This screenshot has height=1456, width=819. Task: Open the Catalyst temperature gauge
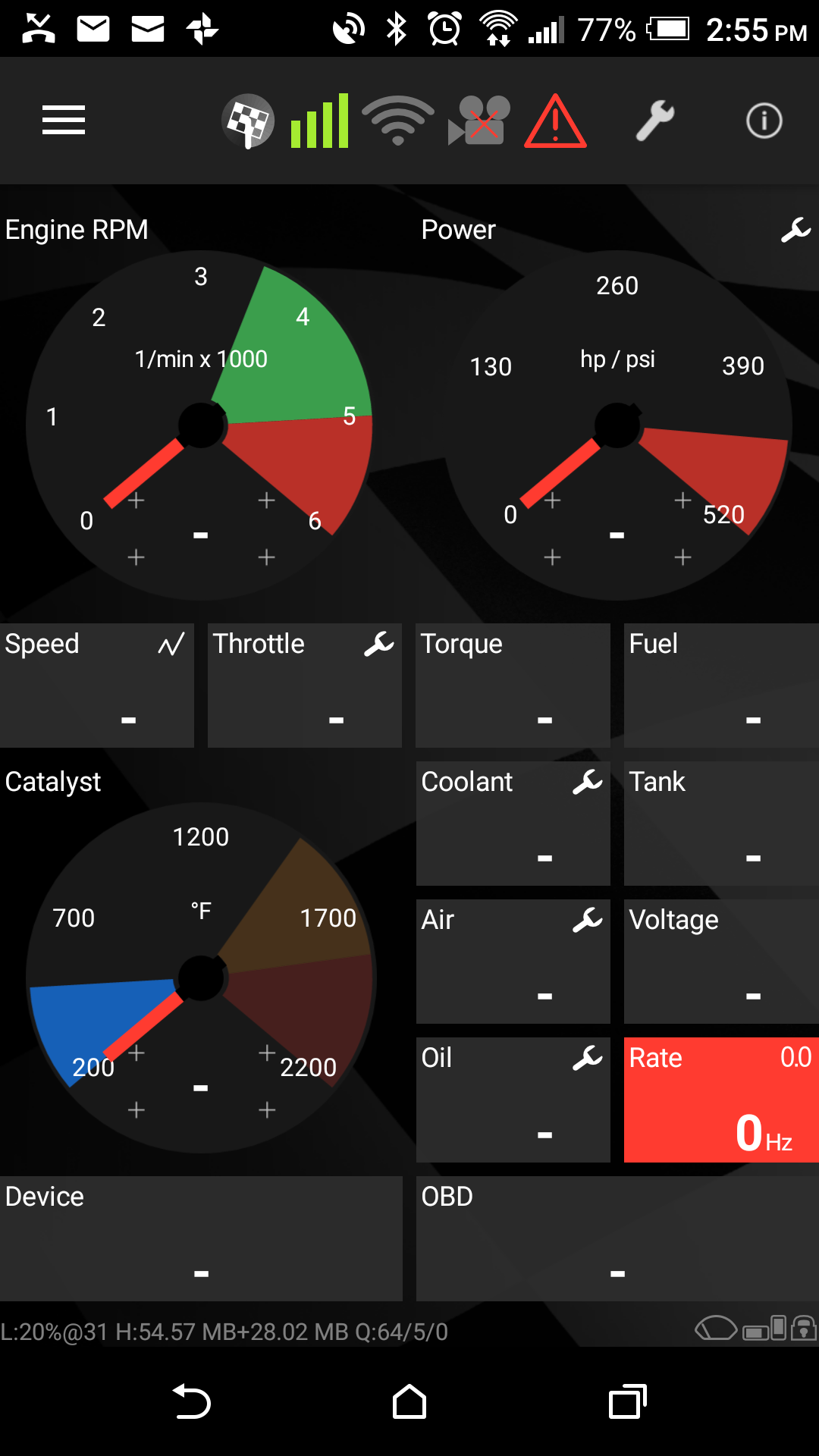pos(200,978)
